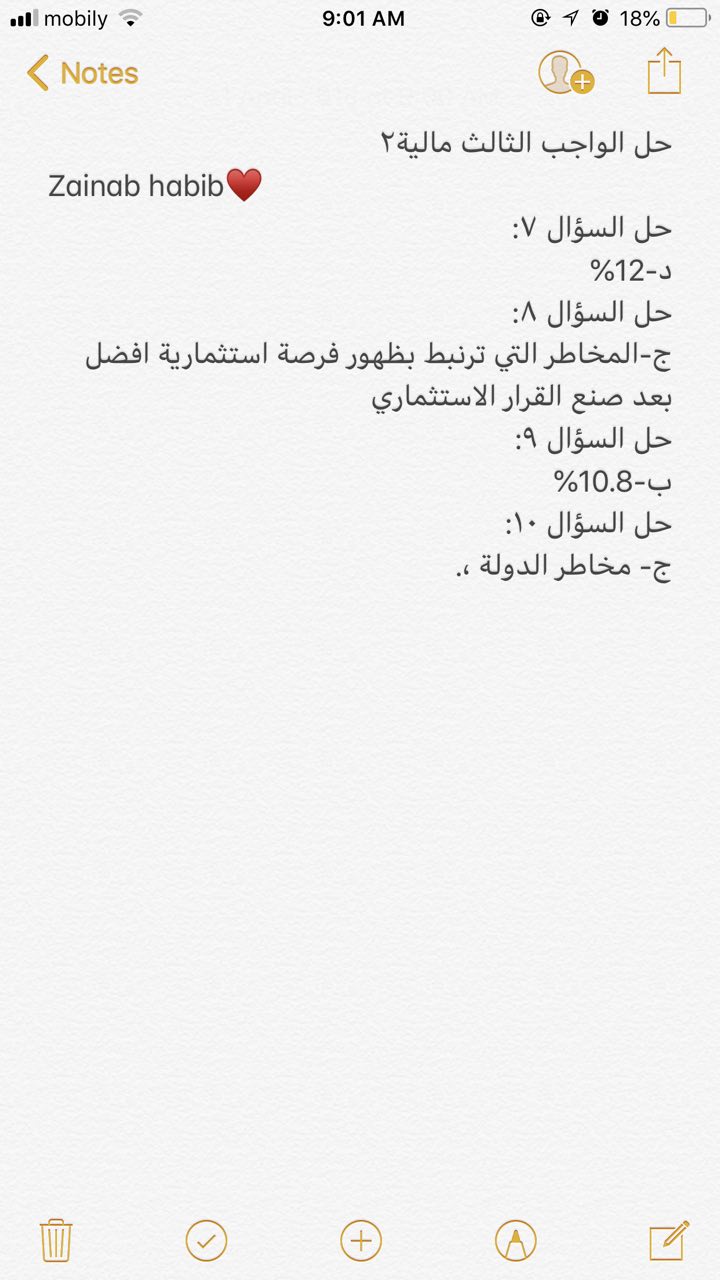Go back to the Notes list
Screen dimensions: 720x1280
pos(82,73)
